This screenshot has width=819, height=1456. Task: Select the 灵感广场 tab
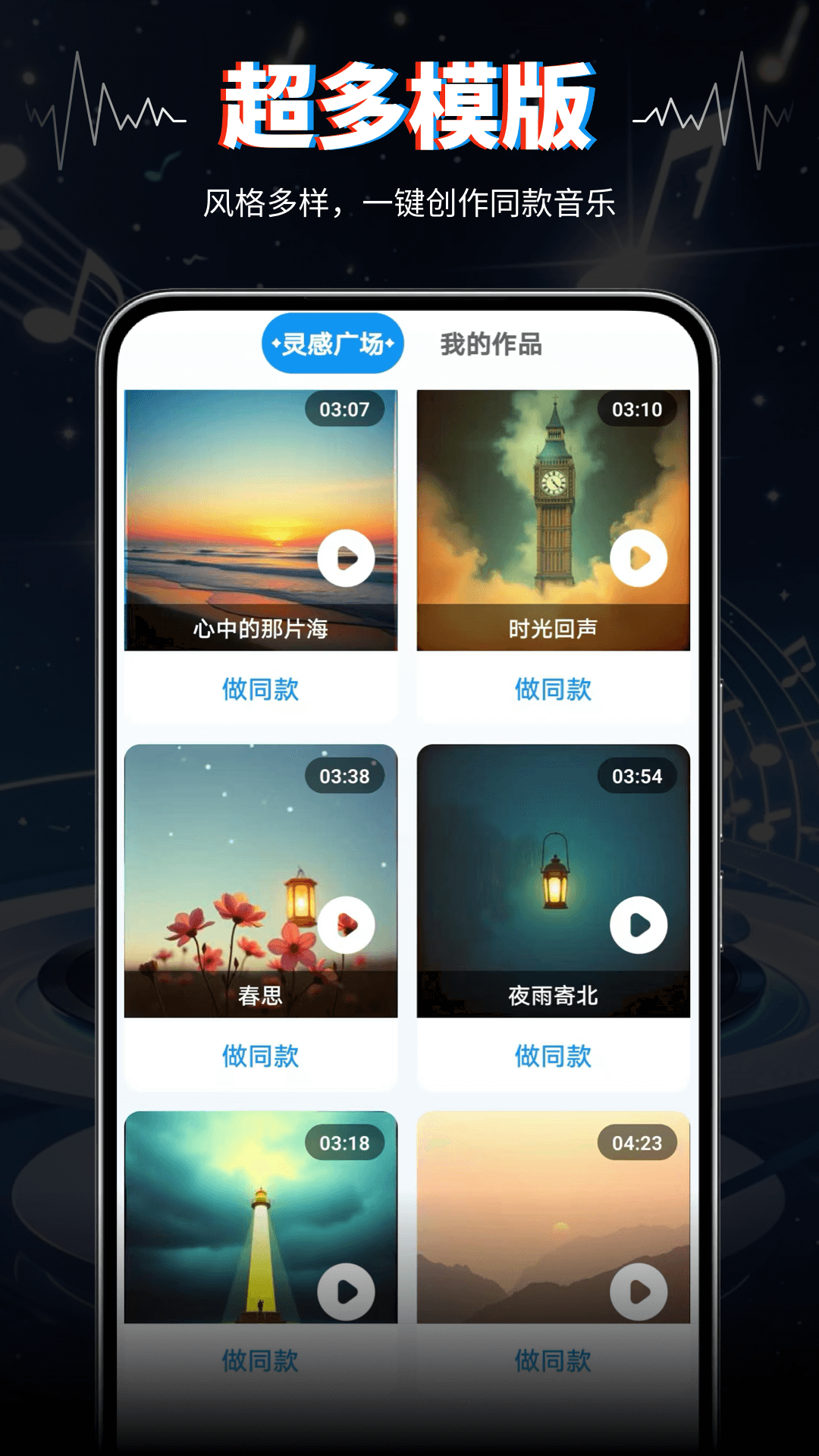click(x=332, y=345)
